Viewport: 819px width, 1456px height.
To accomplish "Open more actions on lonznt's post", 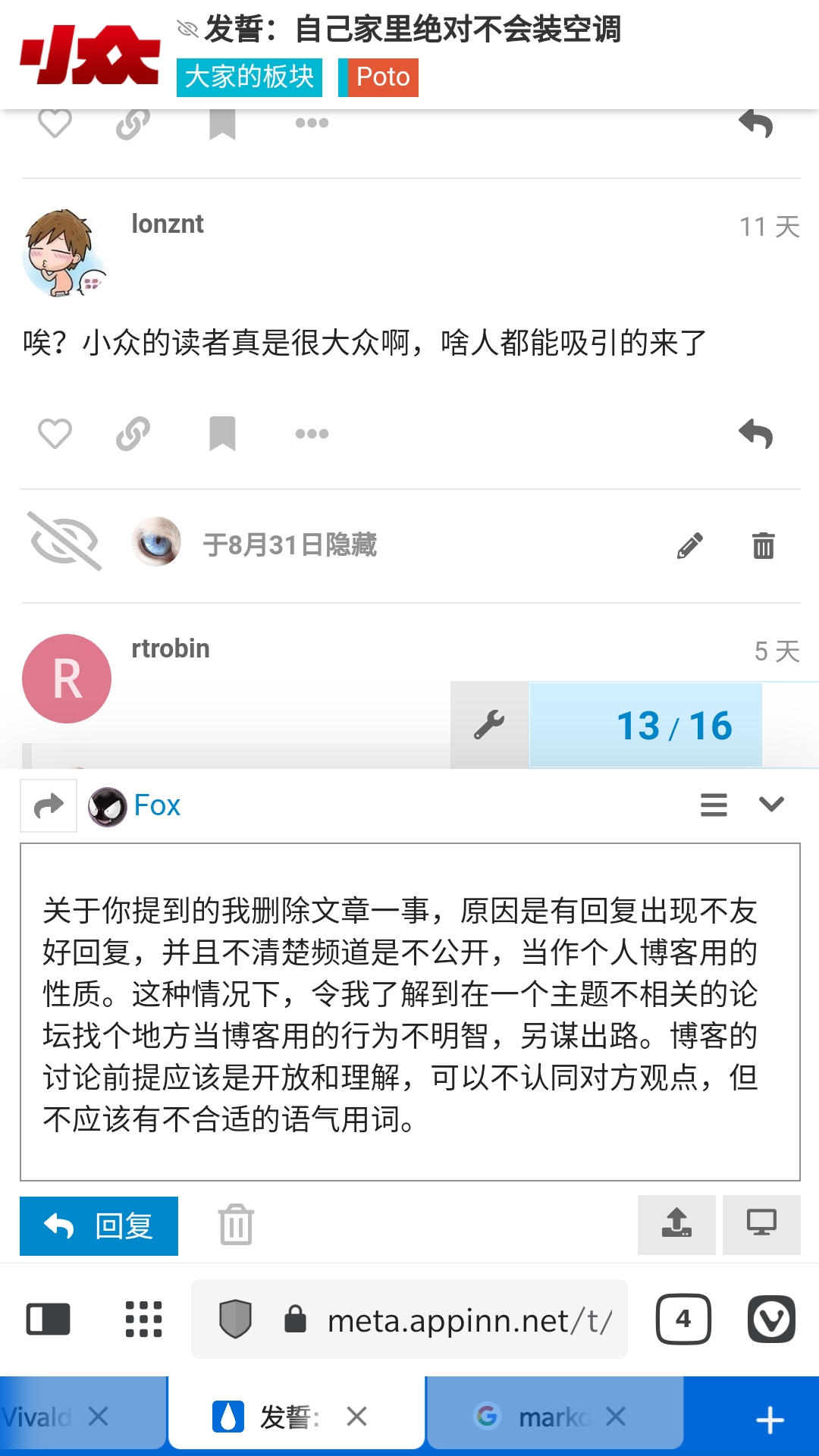I will coord(312,434).
